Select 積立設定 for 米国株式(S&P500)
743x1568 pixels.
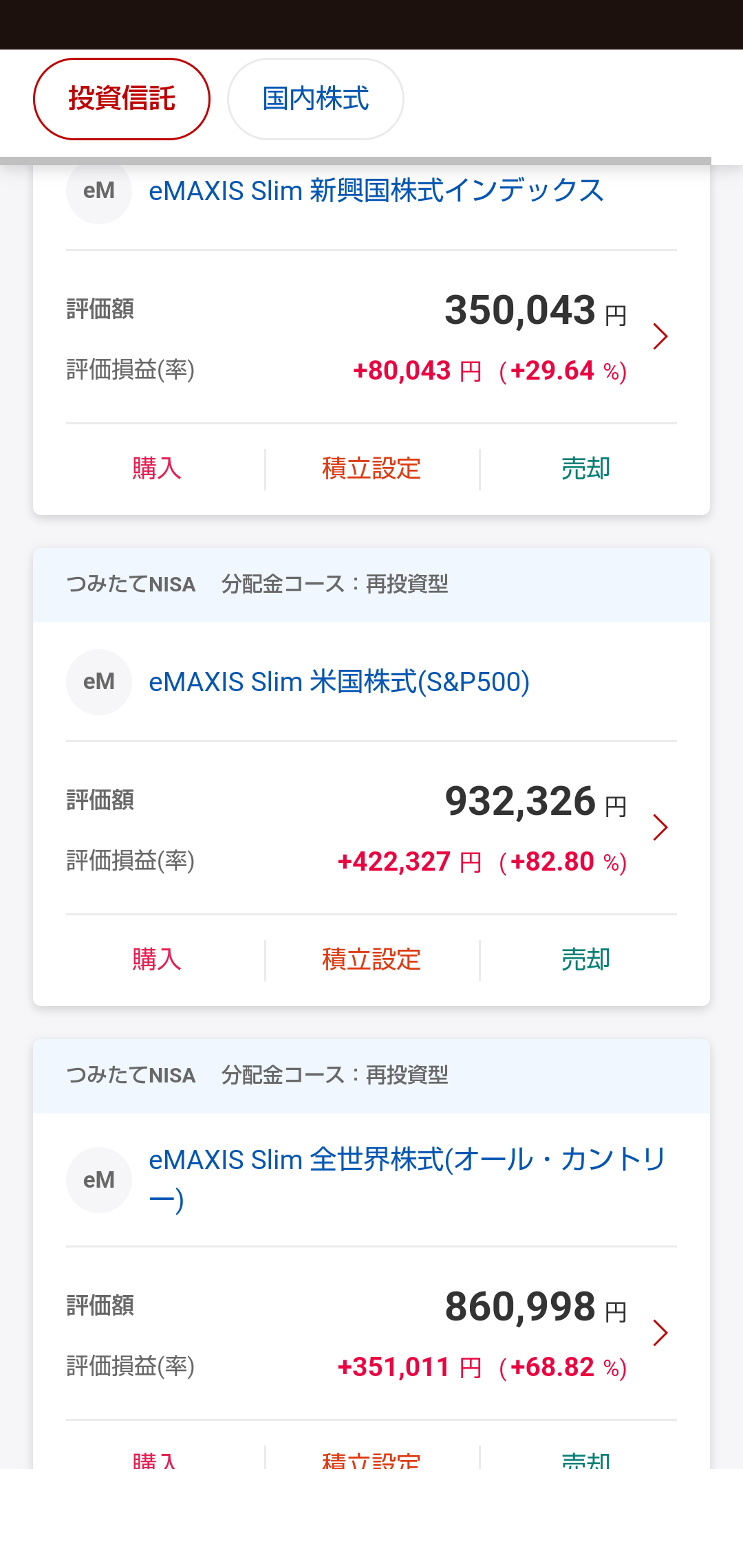371,960
